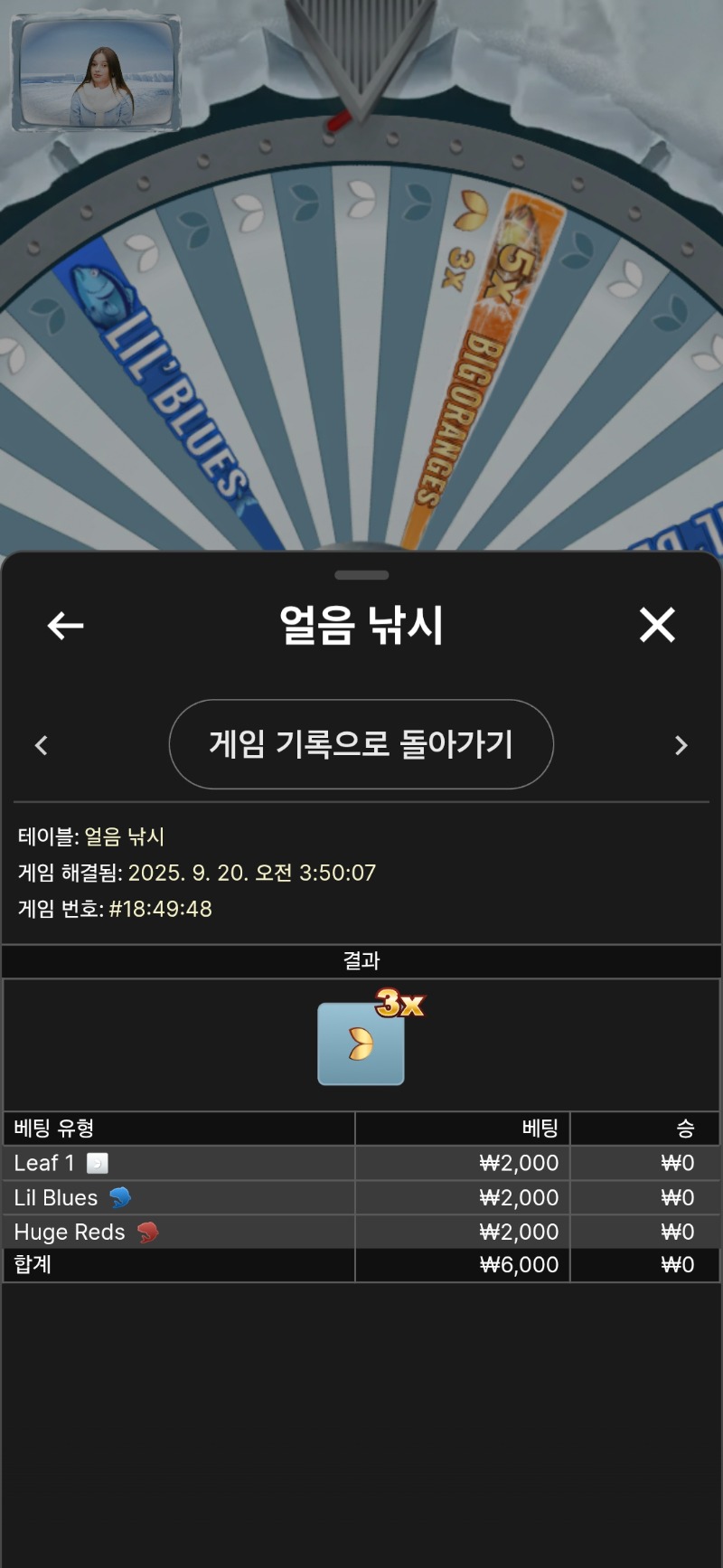The height and width of the screenshot is (1568, 723).
Task: Close the 얼음 낚시 panel
Action: [657, 625]
